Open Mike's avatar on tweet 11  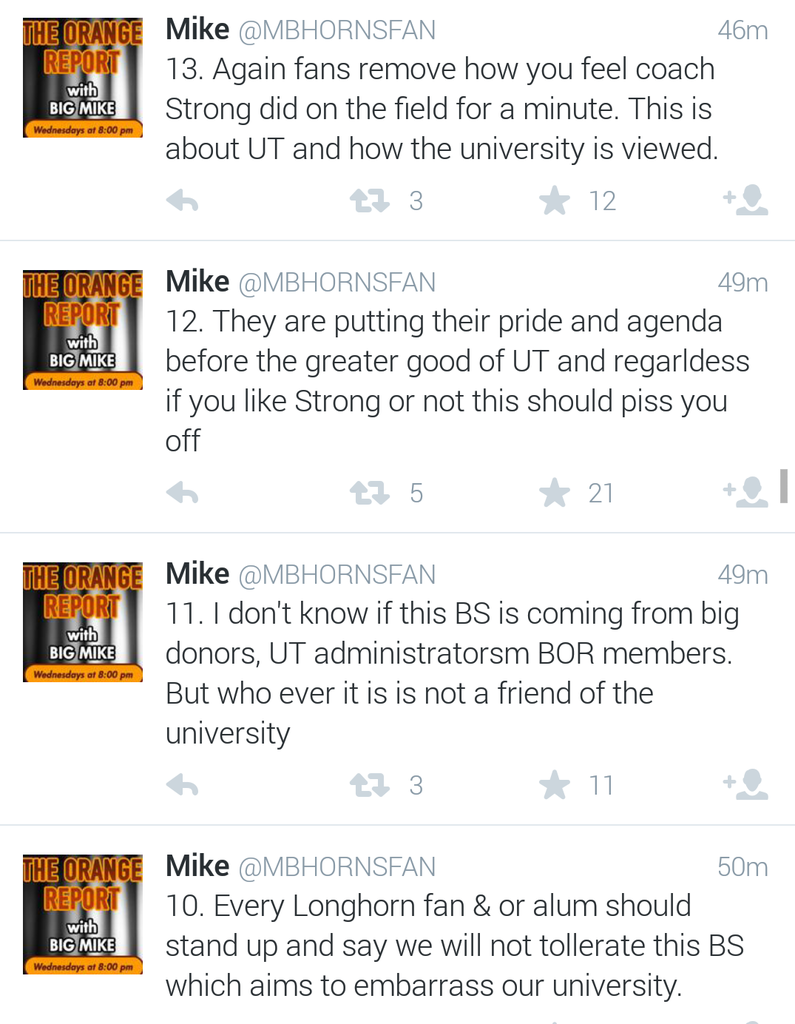coord(83,622)
